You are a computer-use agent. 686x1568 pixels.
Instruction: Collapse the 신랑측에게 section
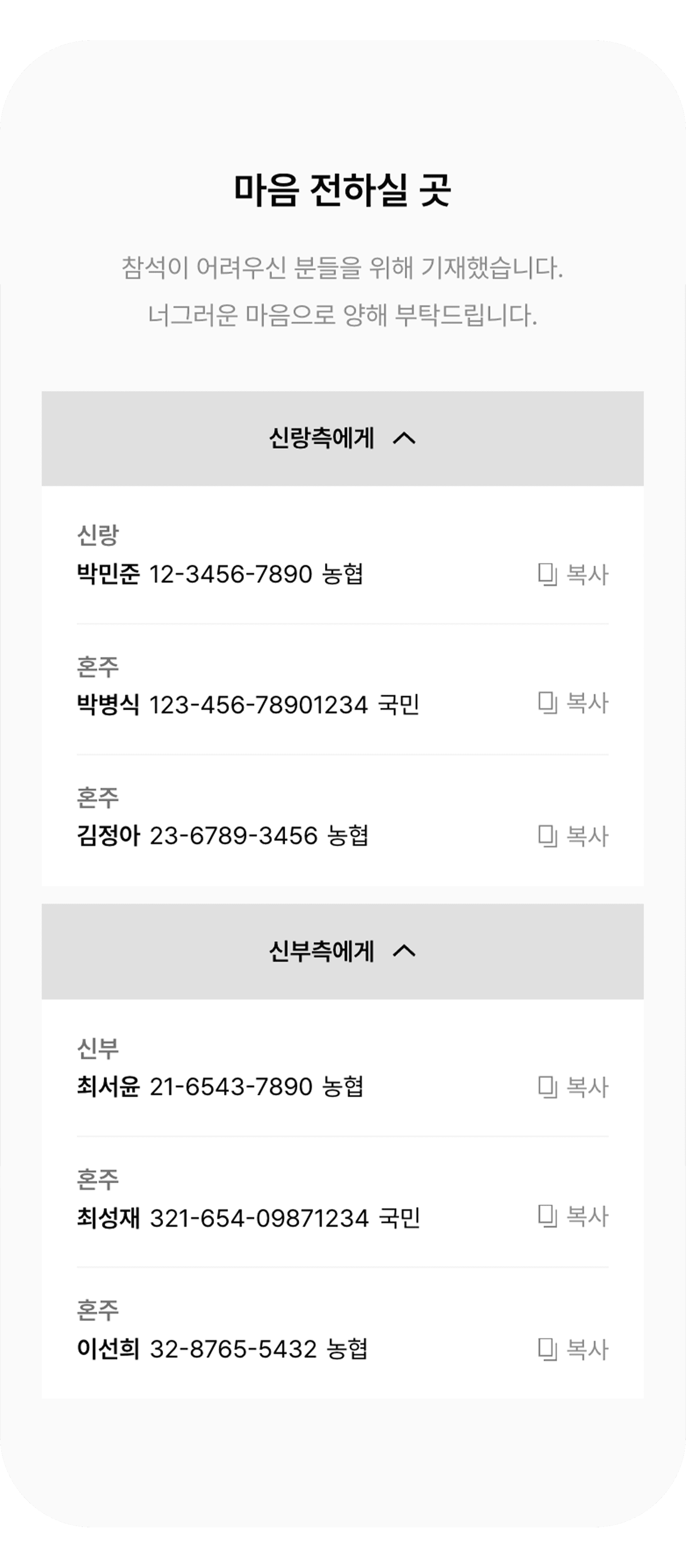343,438
